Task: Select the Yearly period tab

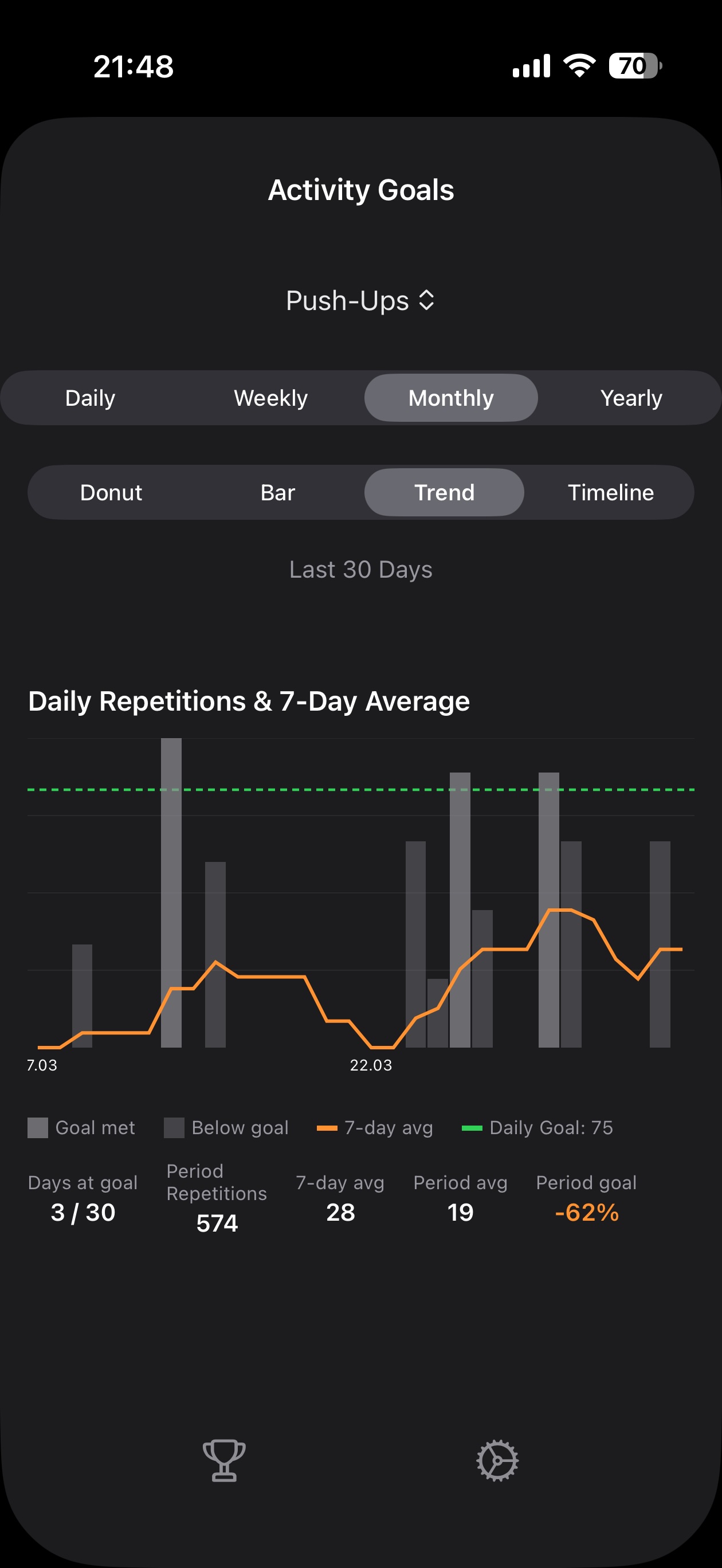Action: tap(631, 398)
